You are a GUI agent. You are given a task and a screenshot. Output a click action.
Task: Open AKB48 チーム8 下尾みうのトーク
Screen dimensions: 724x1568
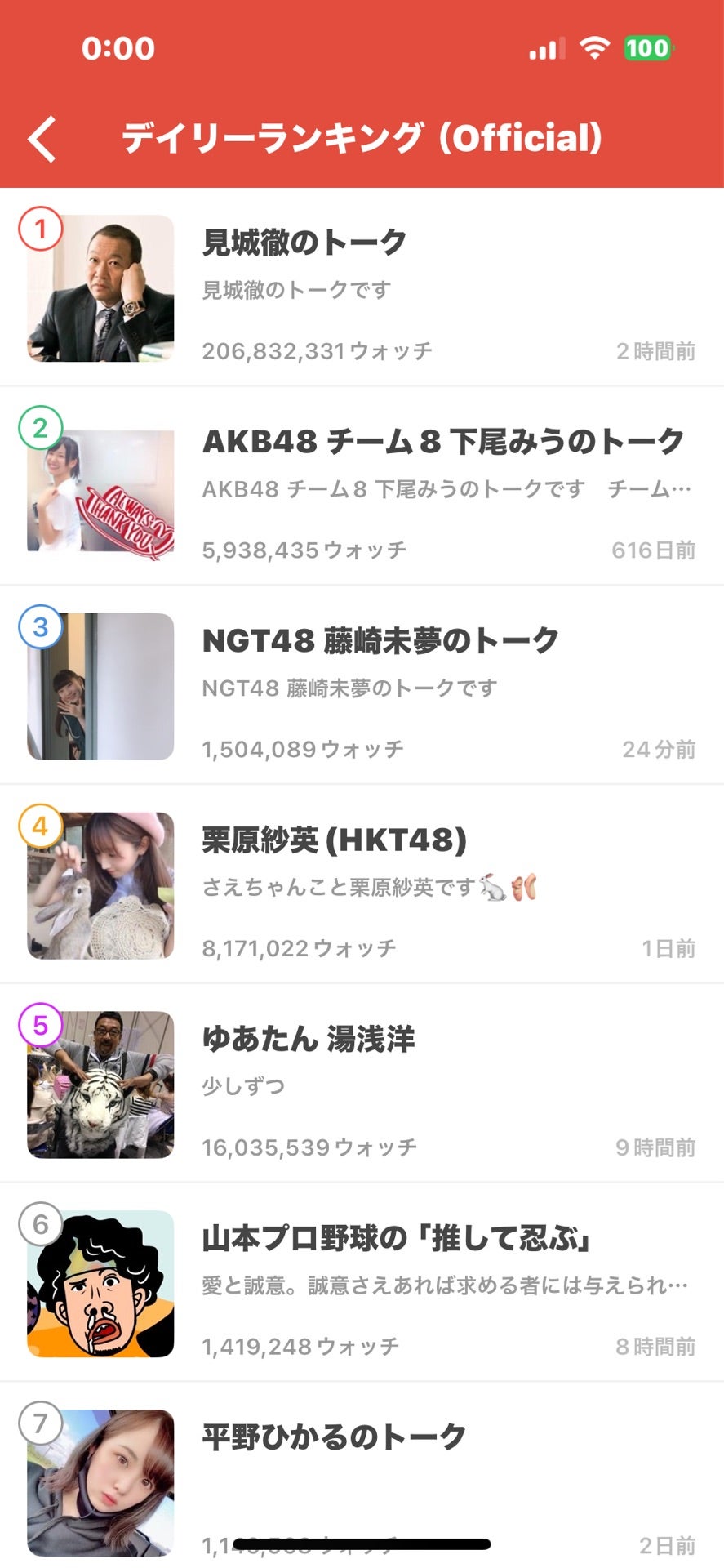coord(362,487)
